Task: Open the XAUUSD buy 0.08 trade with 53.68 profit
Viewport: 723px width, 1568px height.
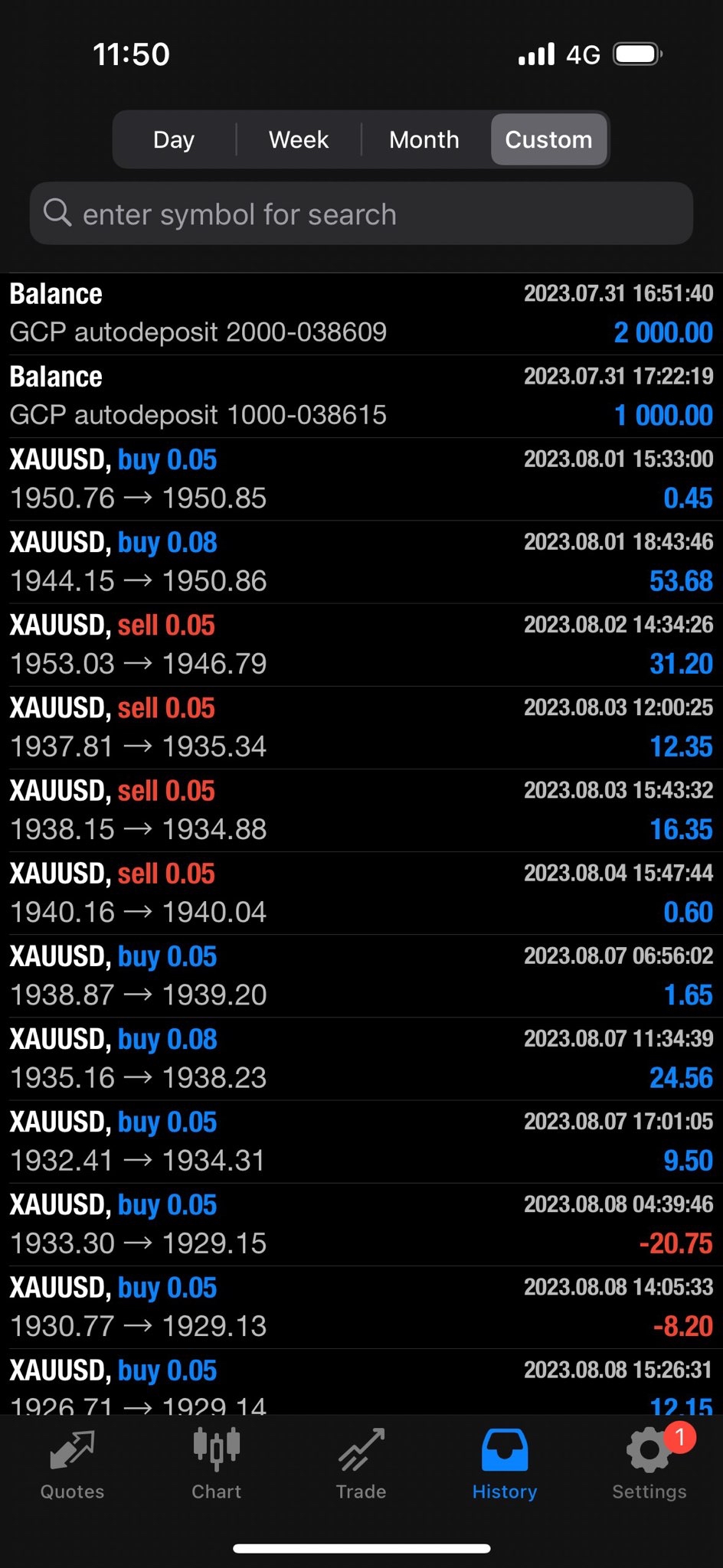Action: pos(361,562)
